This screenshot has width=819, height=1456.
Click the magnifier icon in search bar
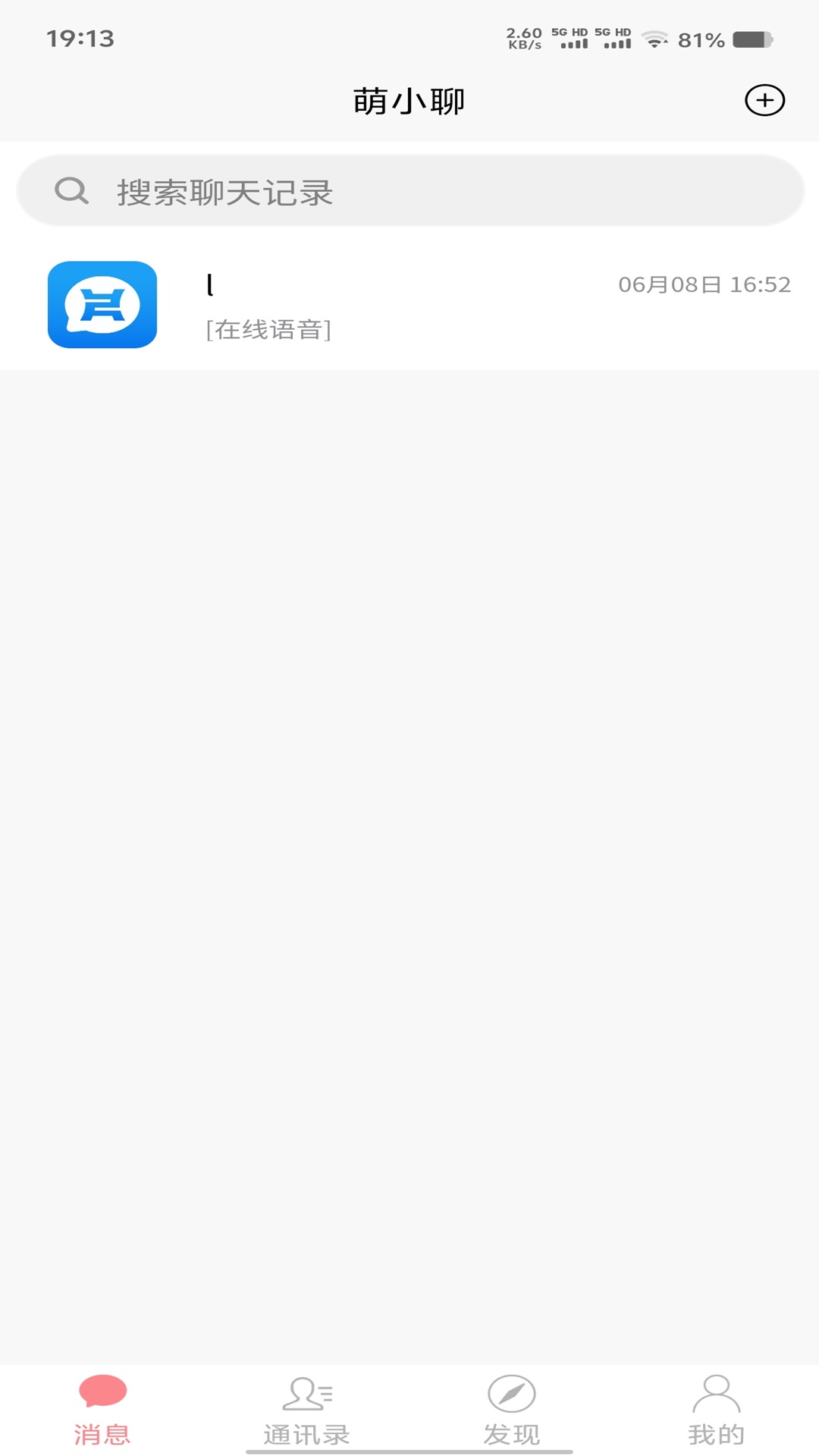point(71,191)
